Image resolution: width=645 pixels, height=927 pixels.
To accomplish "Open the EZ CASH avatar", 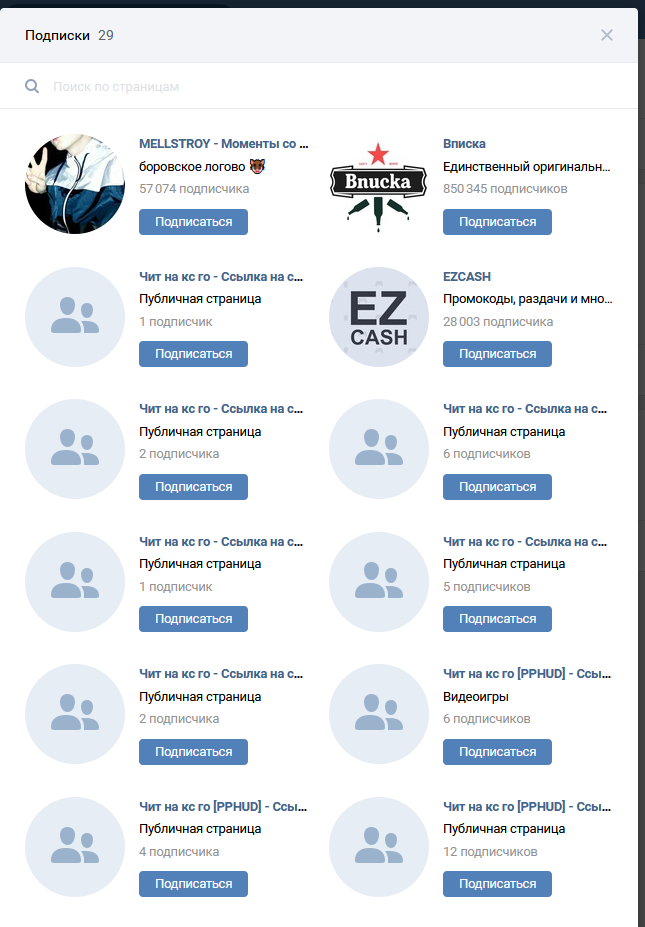I will point(379,317).
